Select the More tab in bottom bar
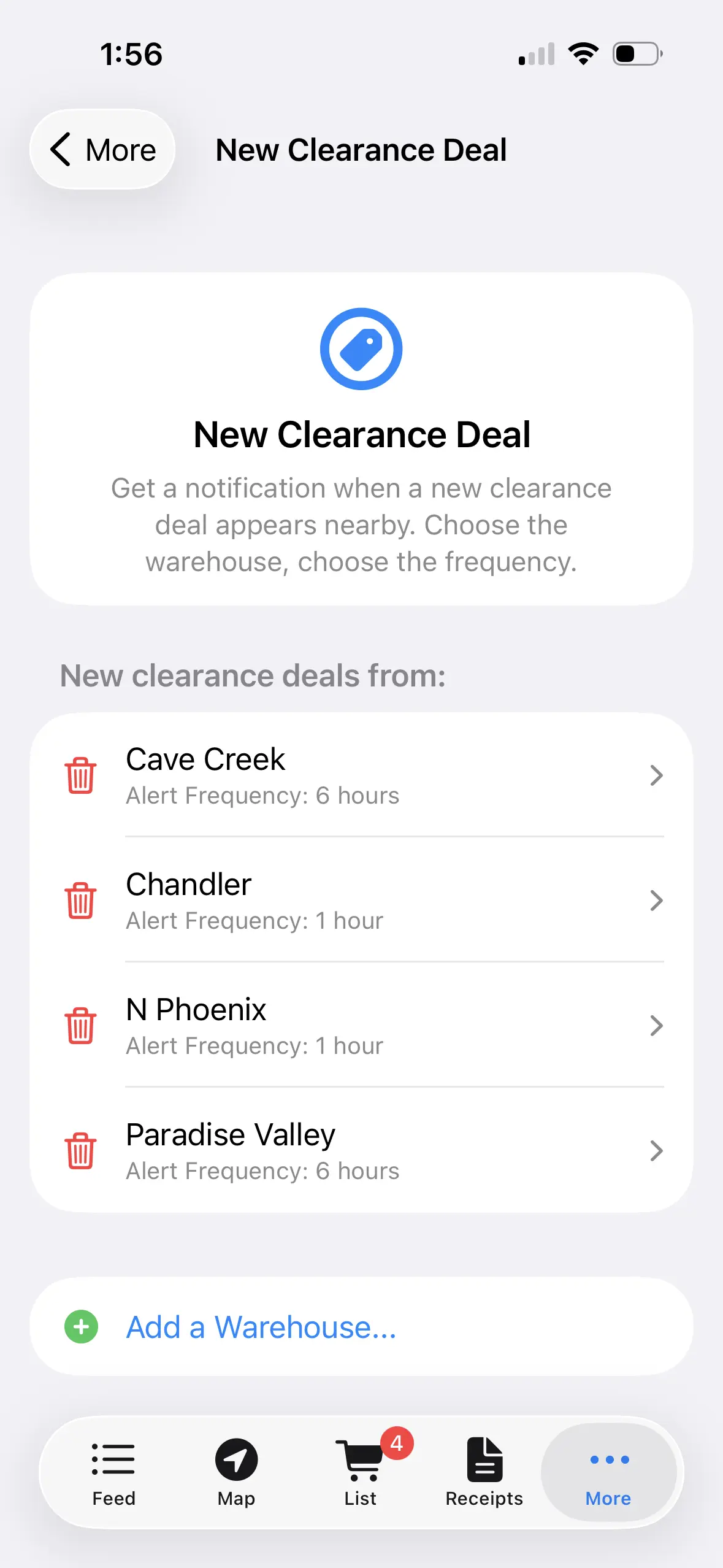Screen dimensions: 723x1568 (608, 1472)
